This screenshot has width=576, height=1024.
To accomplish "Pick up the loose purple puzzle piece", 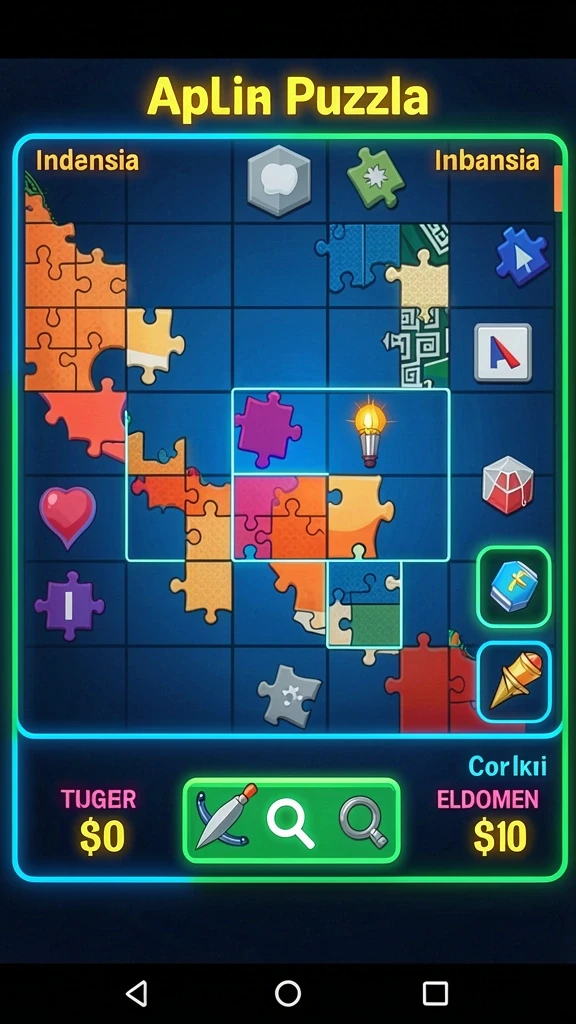I will coord(266,430).
